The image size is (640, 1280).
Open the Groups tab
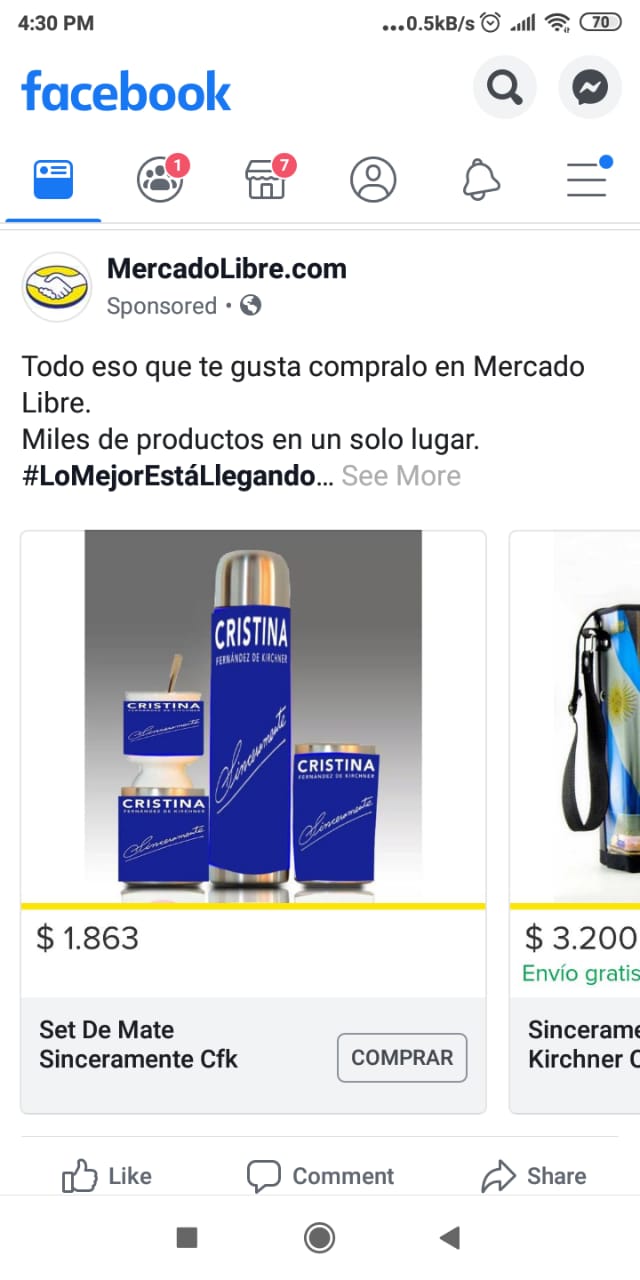coord(160,180)
